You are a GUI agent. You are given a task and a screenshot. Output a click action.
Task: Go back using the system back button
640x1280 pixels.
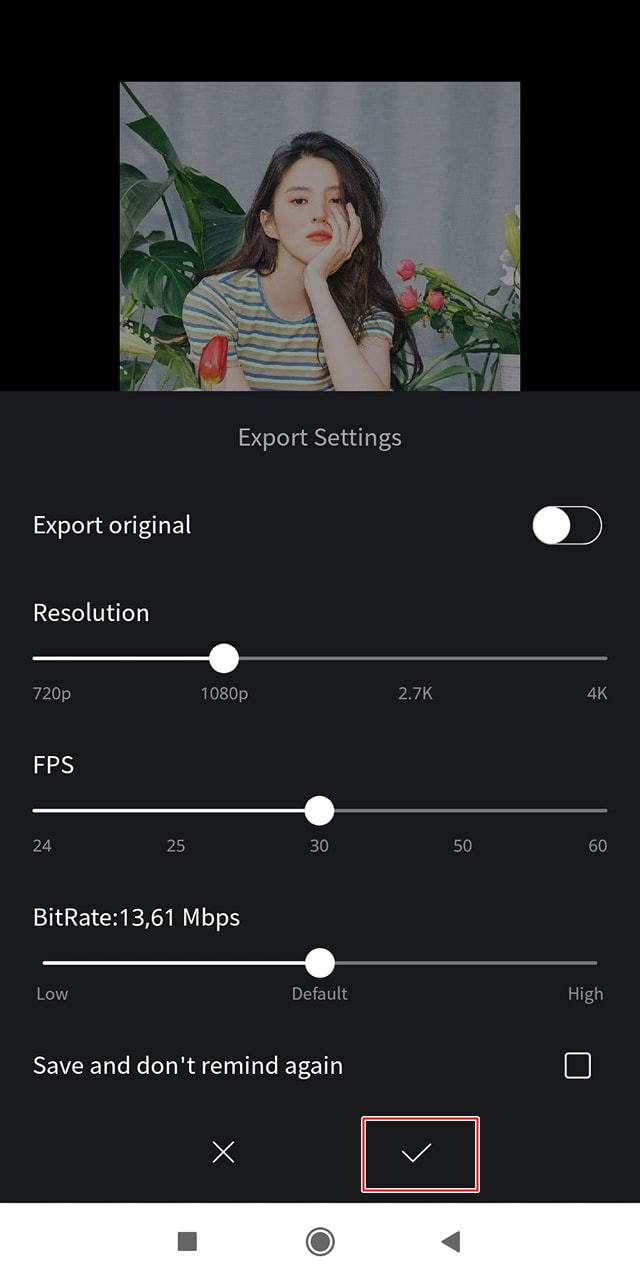[451, 1242]
